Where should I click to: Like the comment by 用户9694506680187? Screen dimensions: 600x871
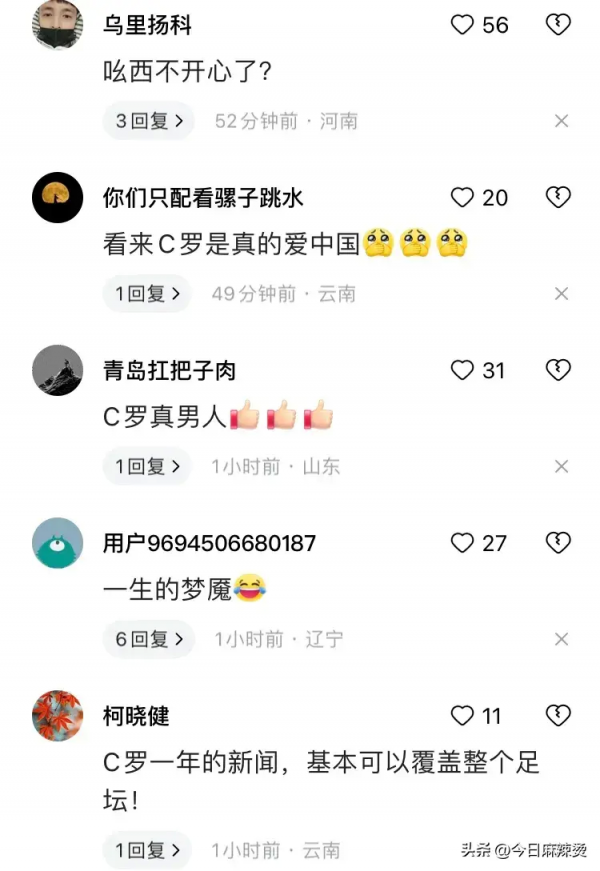462,543
